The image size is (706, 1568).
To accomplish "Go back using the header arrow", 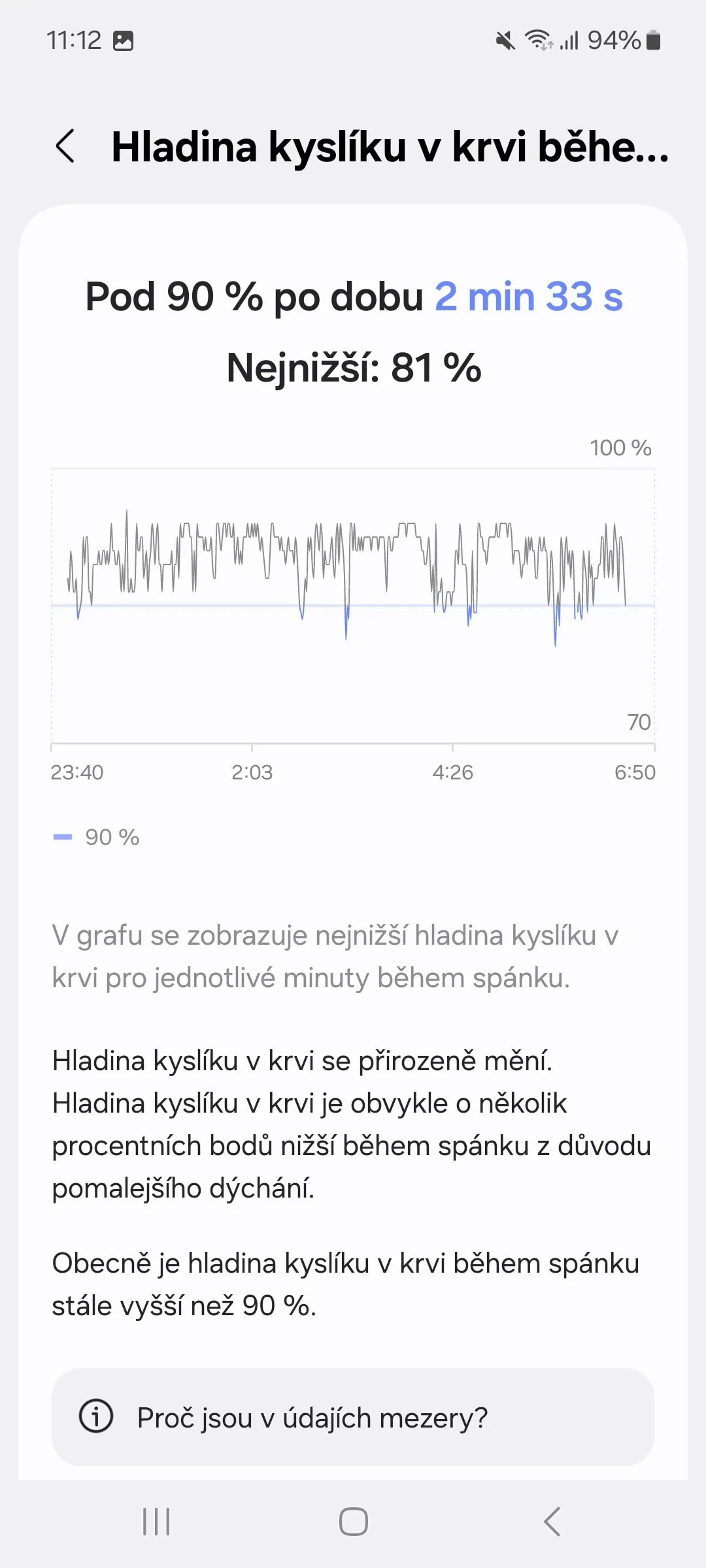I will 65,146.
